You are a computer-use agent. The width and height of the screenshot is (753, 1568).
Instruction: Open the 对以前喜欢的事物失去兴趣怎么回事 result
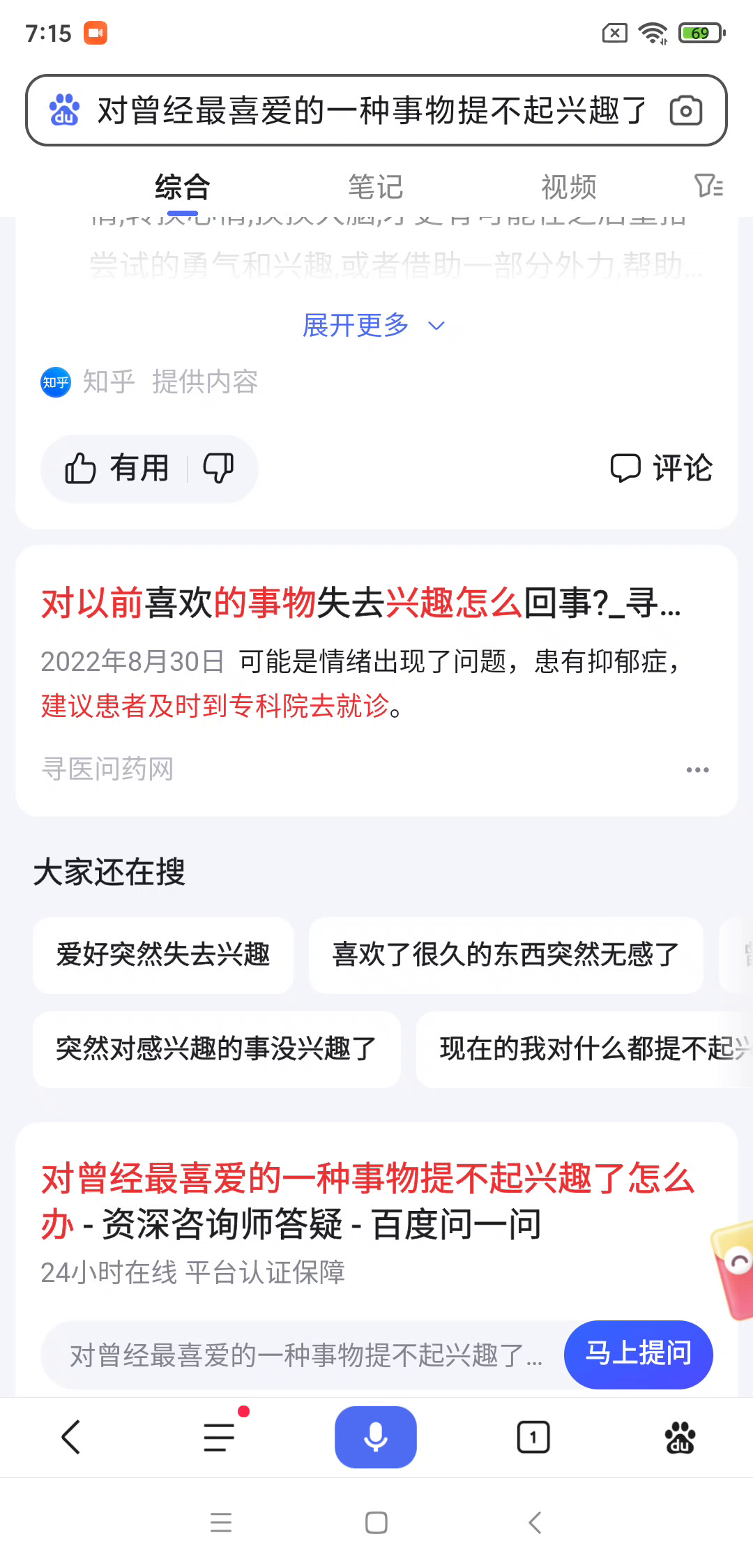click(361, 603)
